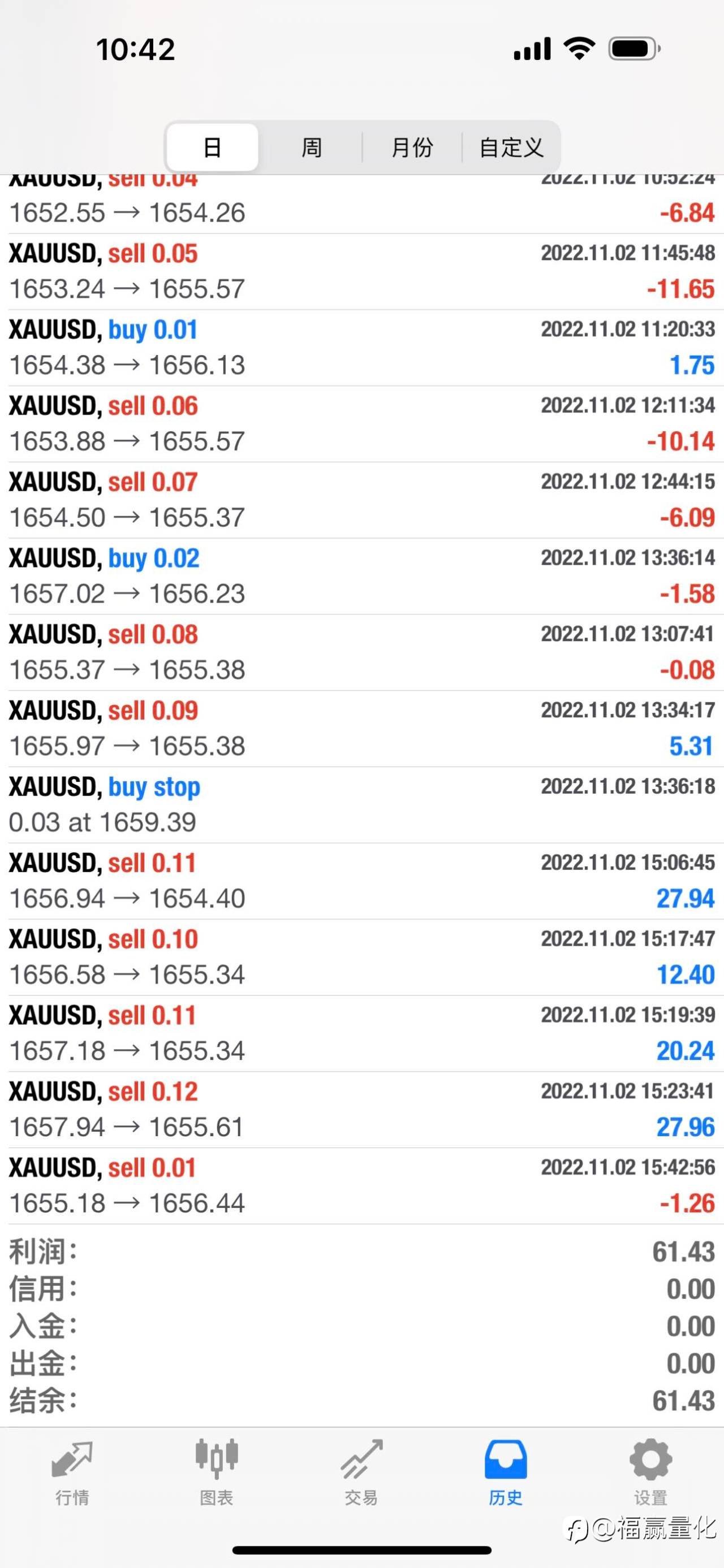
Task: Open the sell 0.09 trade with profit 5.31
Action: point(361,729)
